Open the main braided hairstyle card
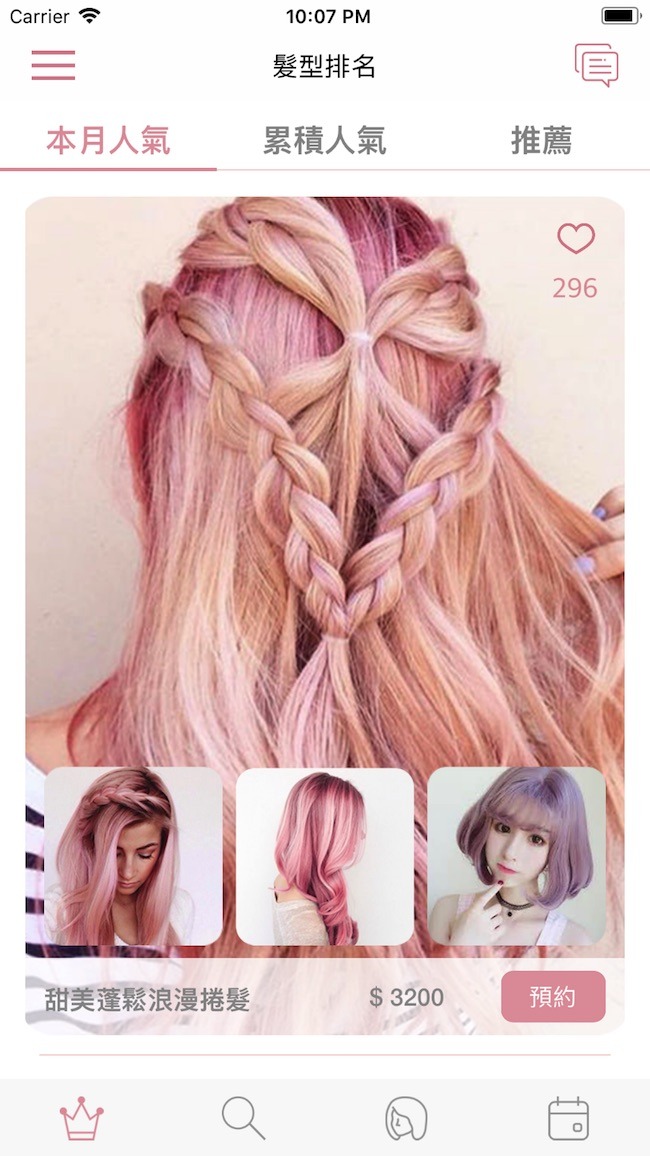The image size is (650, 1156). point(324,480)
